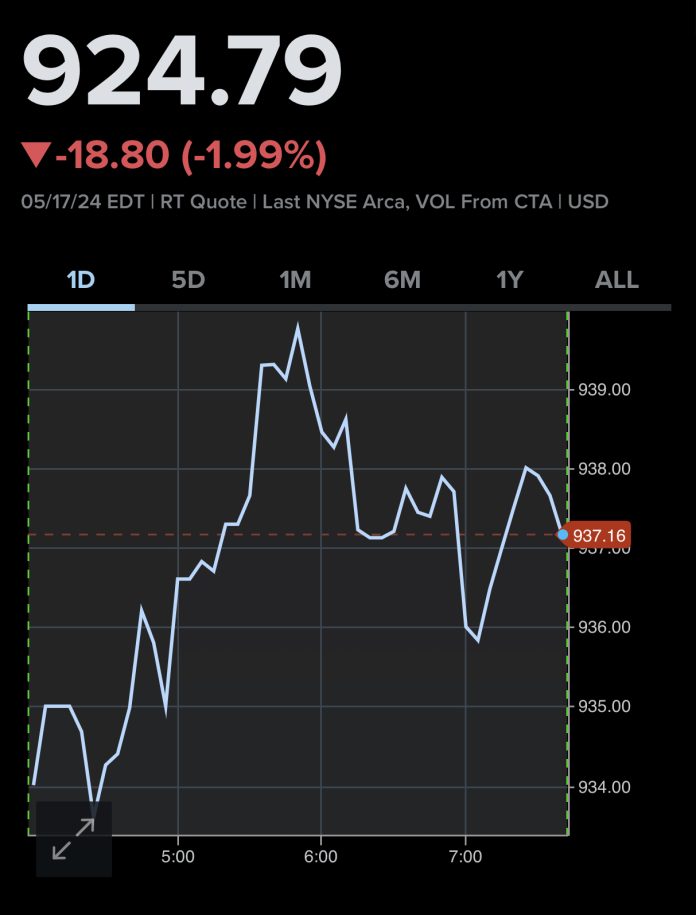Expand the chart to full screen

(x=73, y=838)
